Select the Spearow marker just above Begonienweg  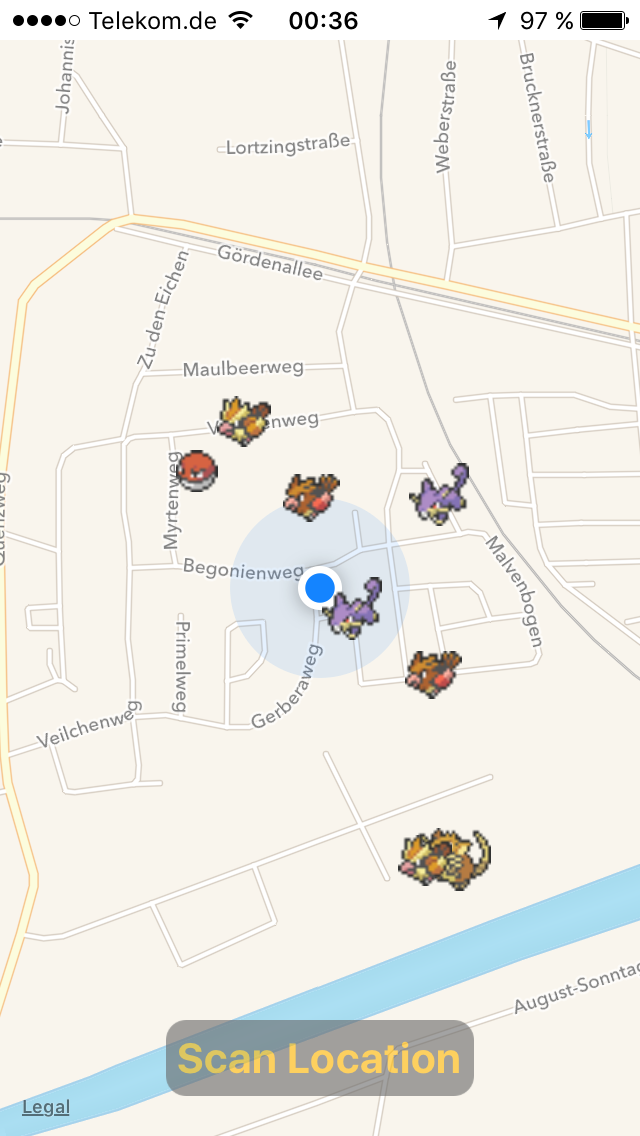tap(310, 496)
